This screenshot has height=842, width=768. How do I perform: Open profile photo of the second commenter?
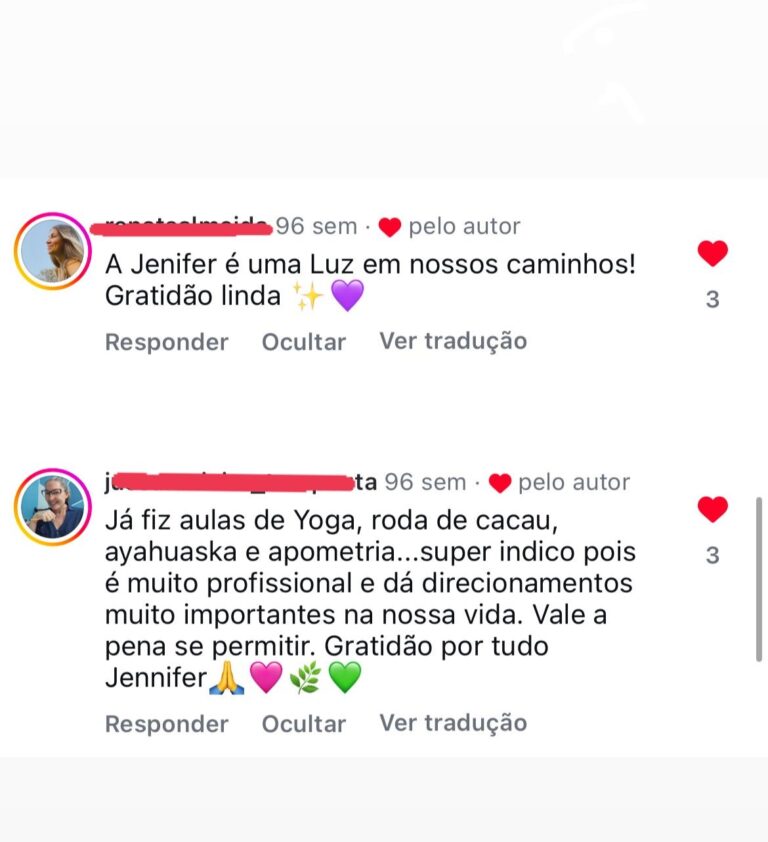point(53,508)
